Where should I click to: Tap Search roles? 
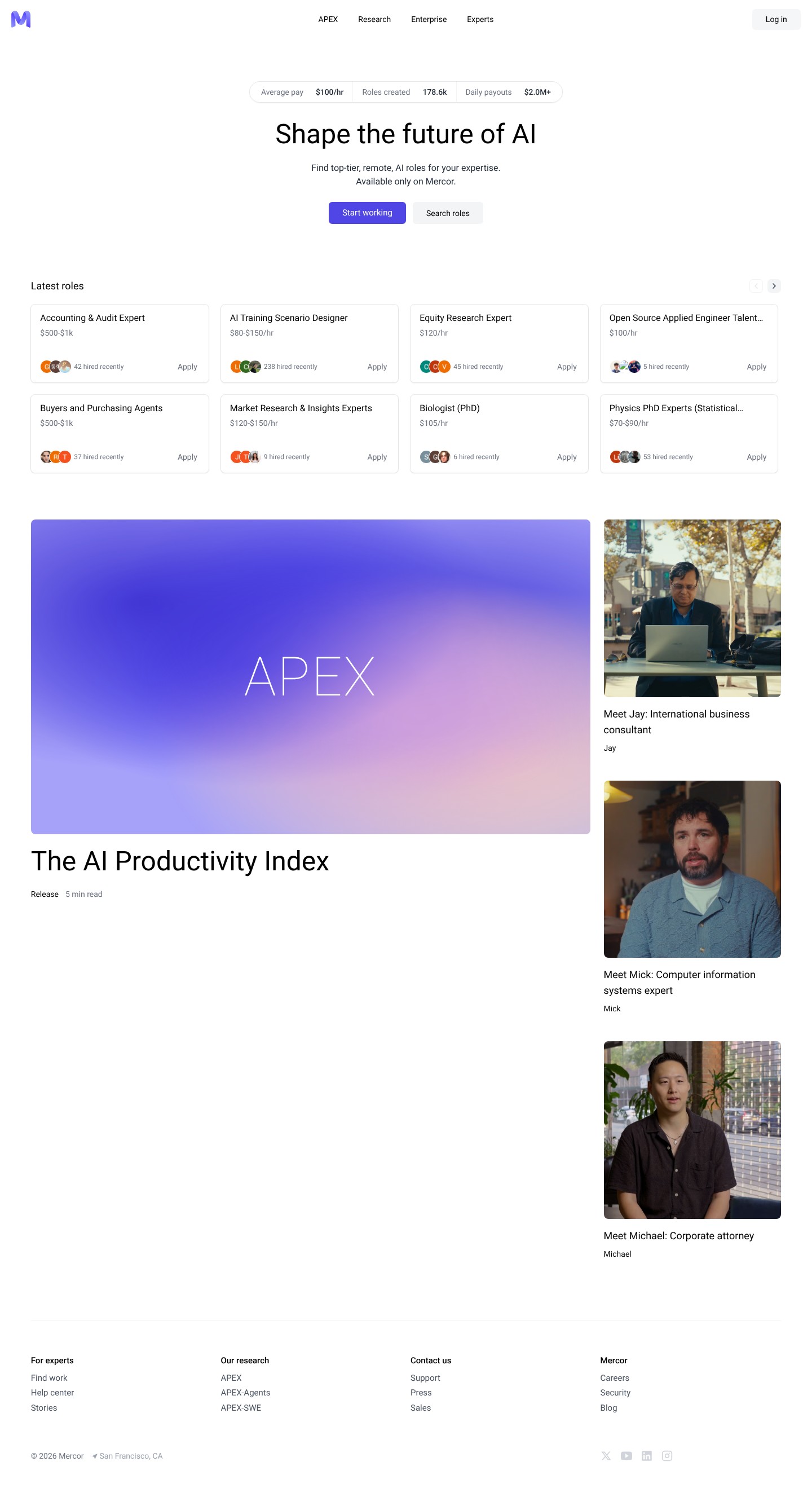pyautogui.click(x=447, y=213)
